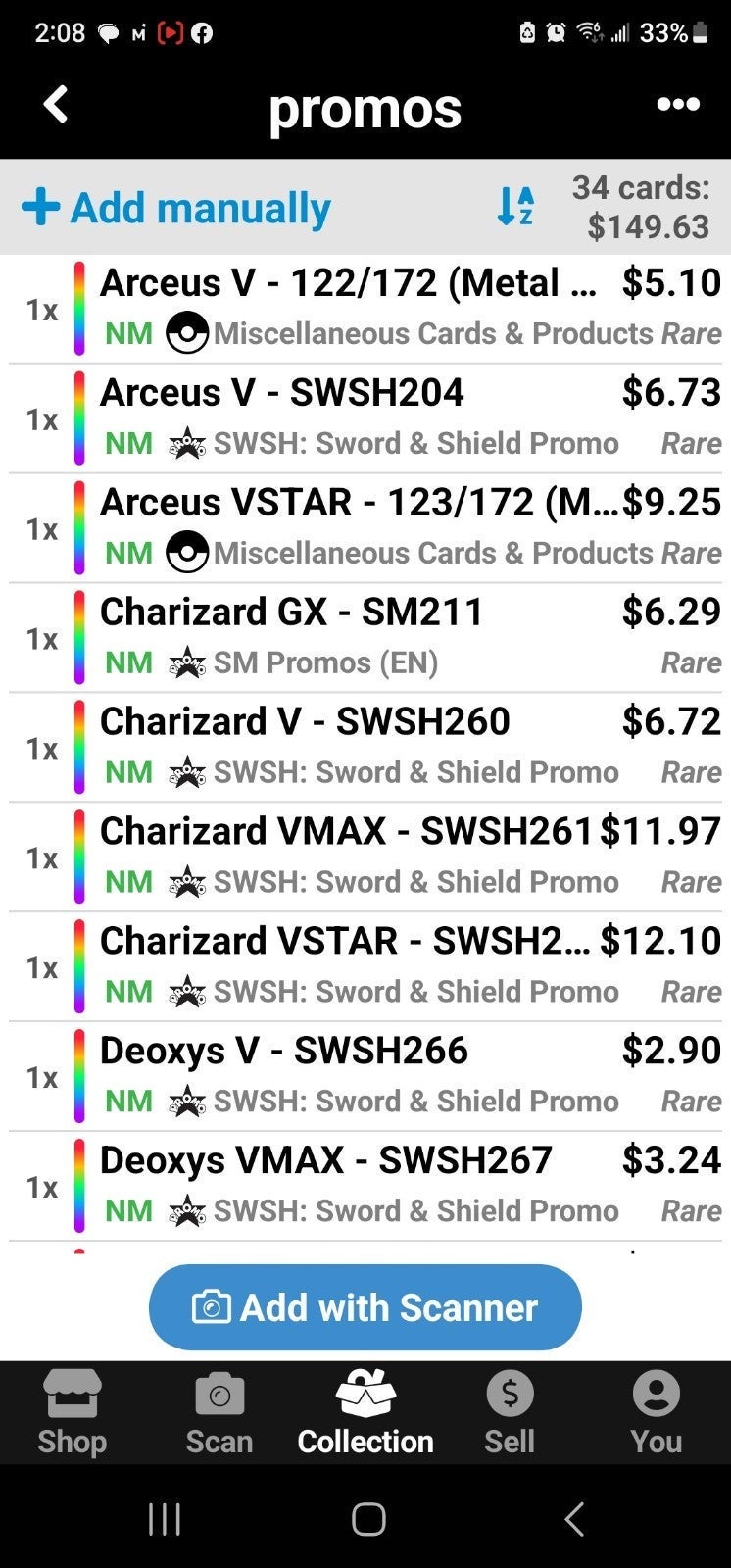The height and width of the screenshot is (1568, 731).
Task: Select the Collection tab
Action: point(365,1413)
